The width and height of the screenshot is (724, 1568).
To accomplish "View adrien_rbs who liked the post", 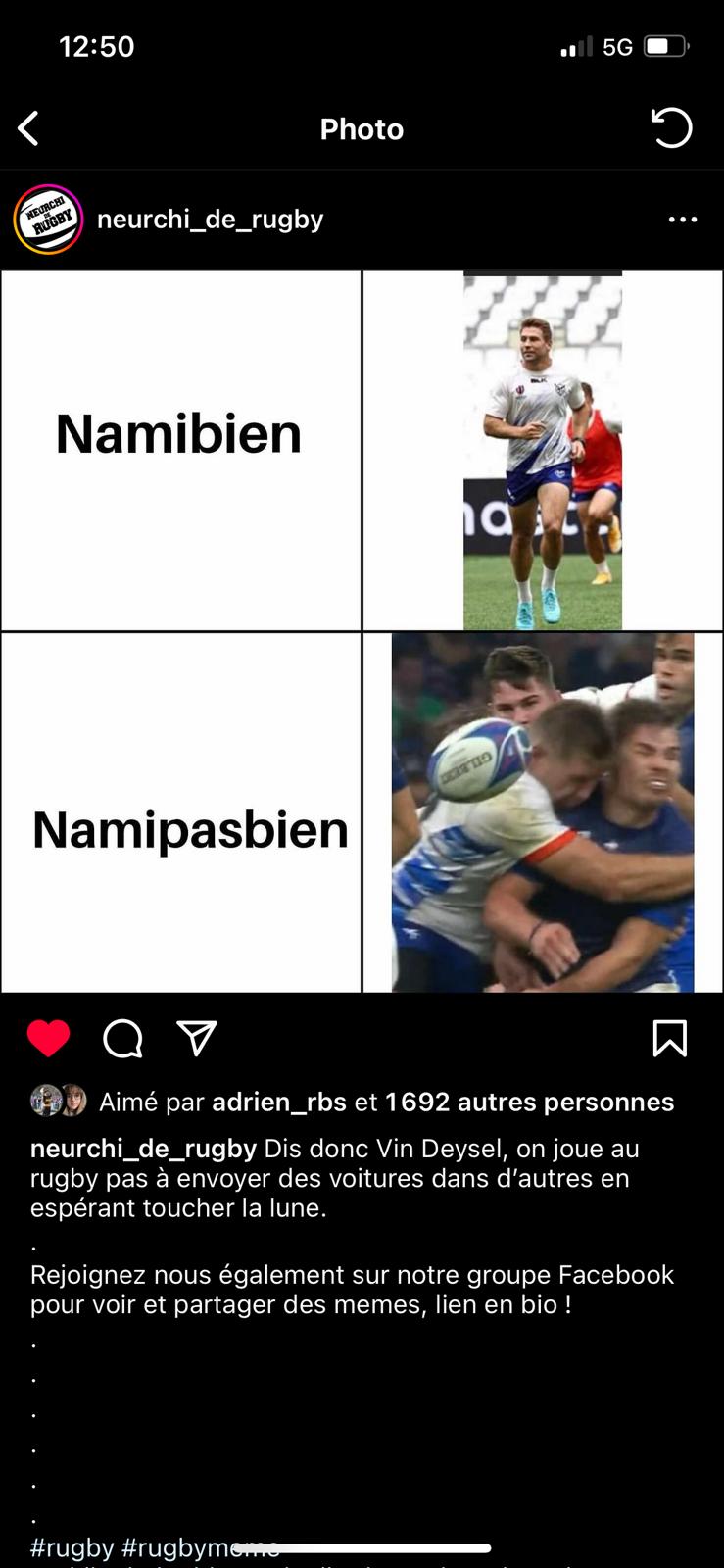I will tap(279, 1102).
